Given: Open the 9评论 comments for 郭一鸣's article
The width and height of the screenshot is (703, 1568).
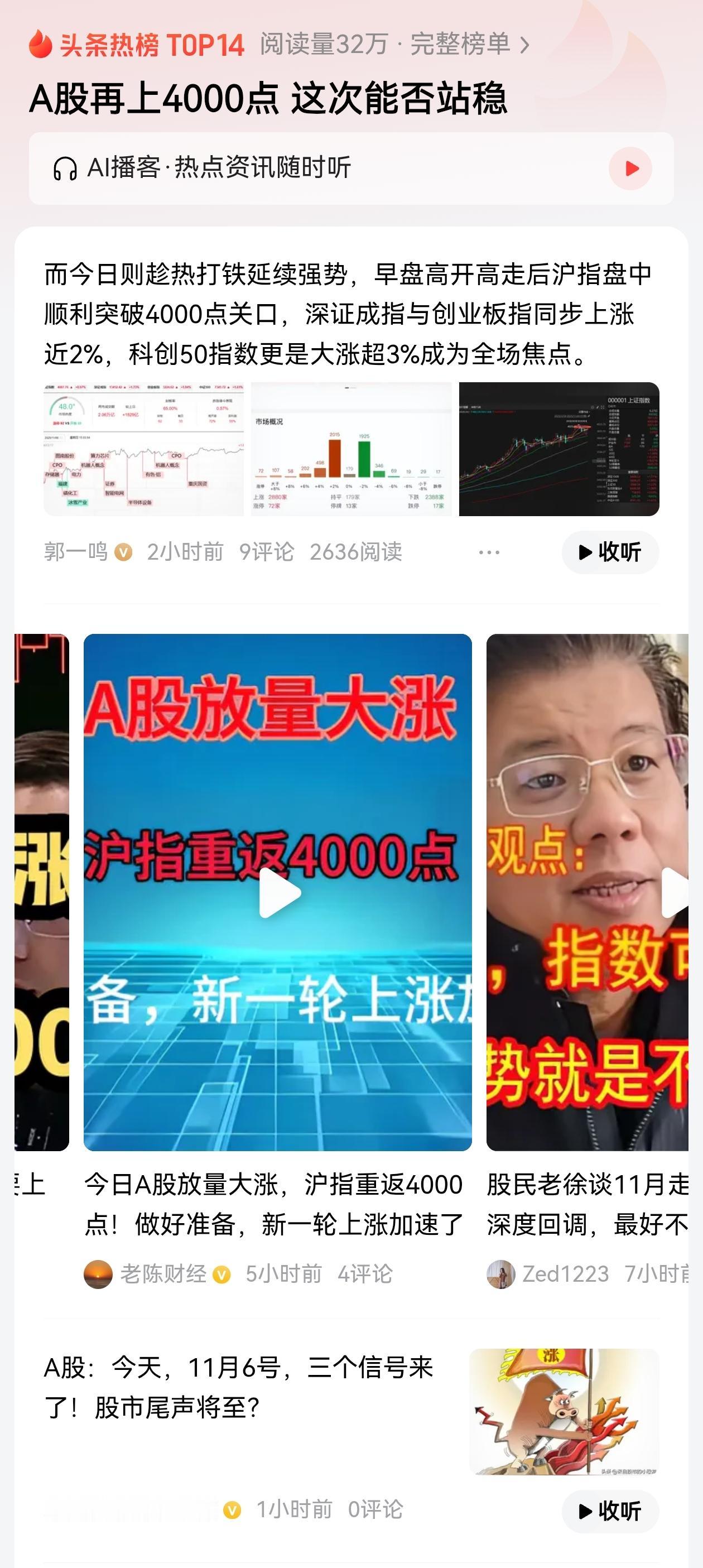Looking at the screenshot, I should (266, 551).
